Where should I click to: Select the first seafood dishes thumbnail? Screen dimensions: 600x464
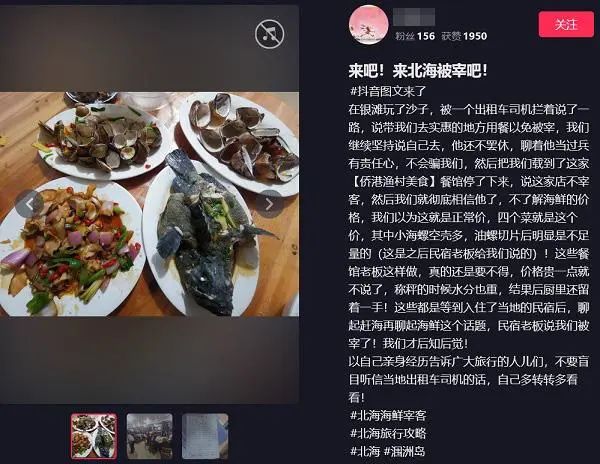[93, 436]
